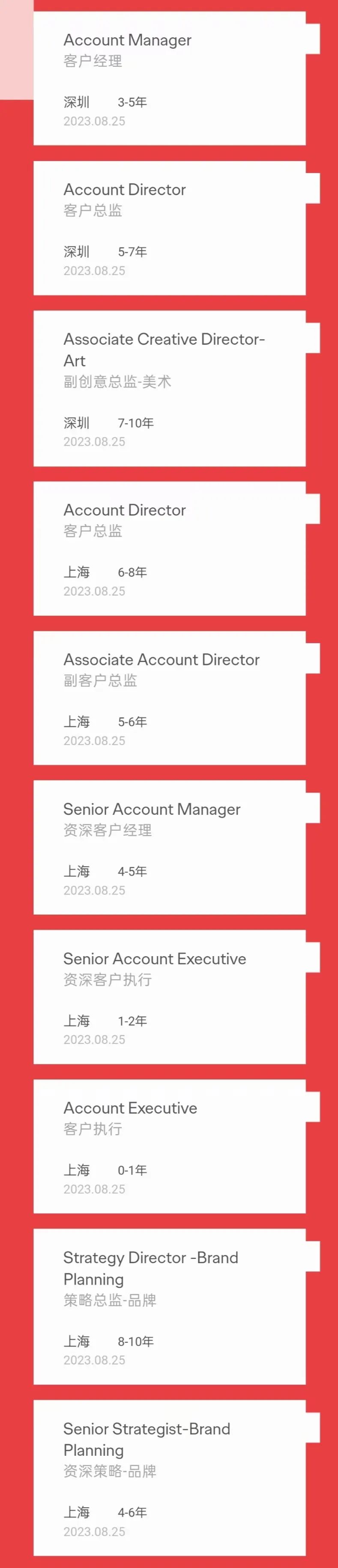The image size is (338, 1568).
Task: Select the Senior Strategist-Brand Planning listing
Action: pos(147,1428)
